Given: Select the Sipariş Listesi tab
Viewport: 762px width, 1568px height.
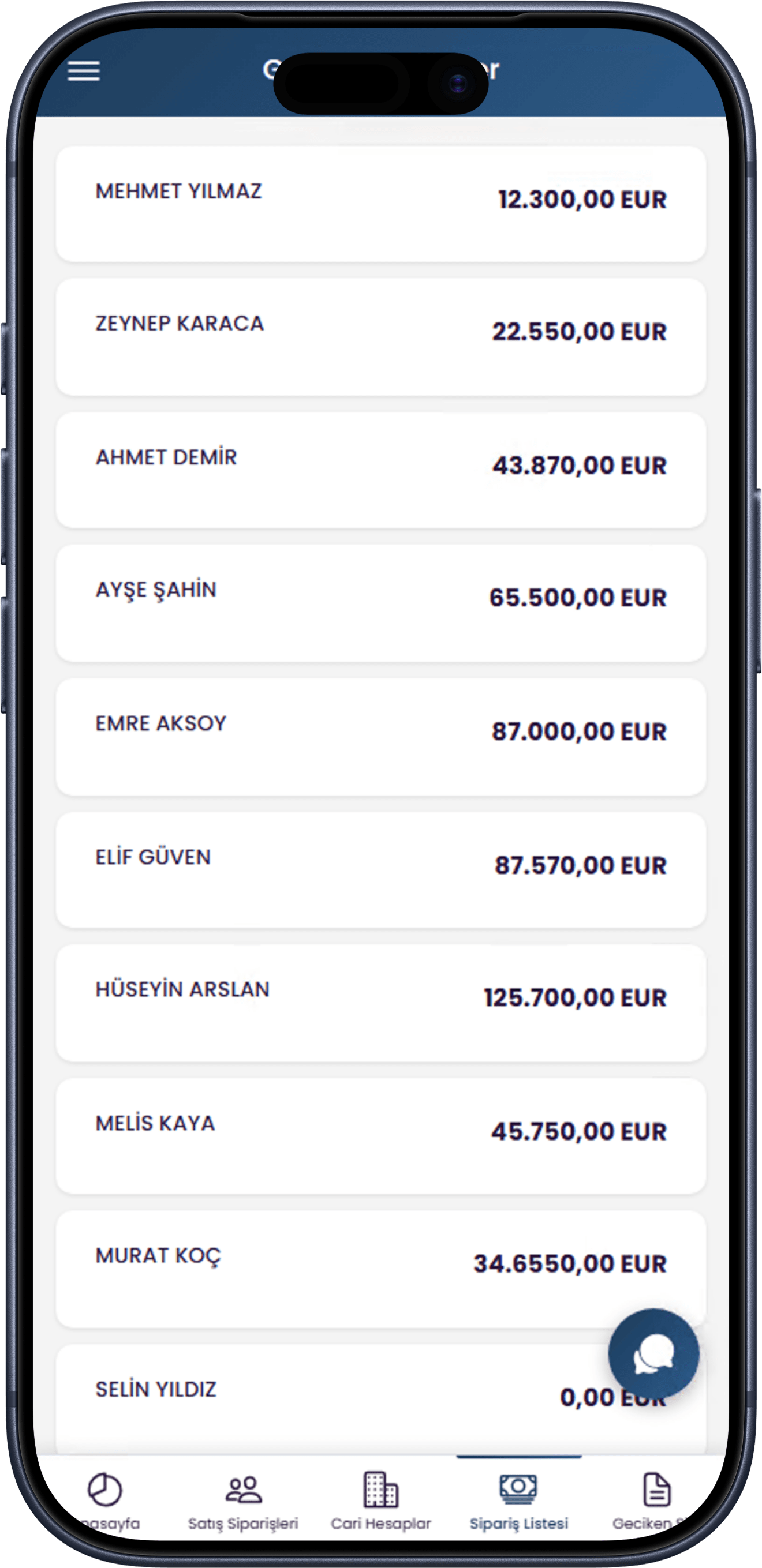Looking at the screenshot, I should pos(518,1501).
